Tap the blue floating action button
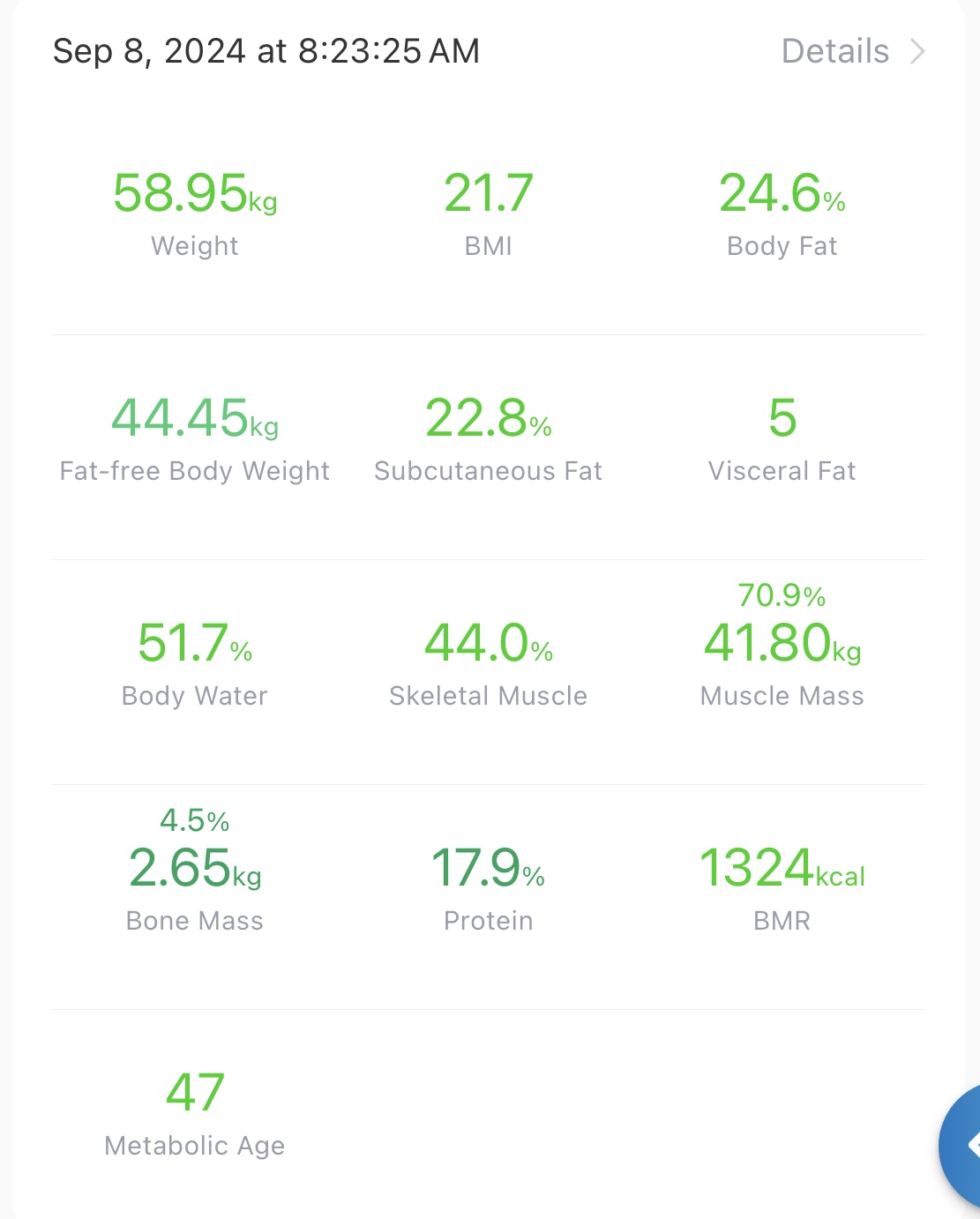The width and height of the screenshot is (980, 1219). [963, 1146]
